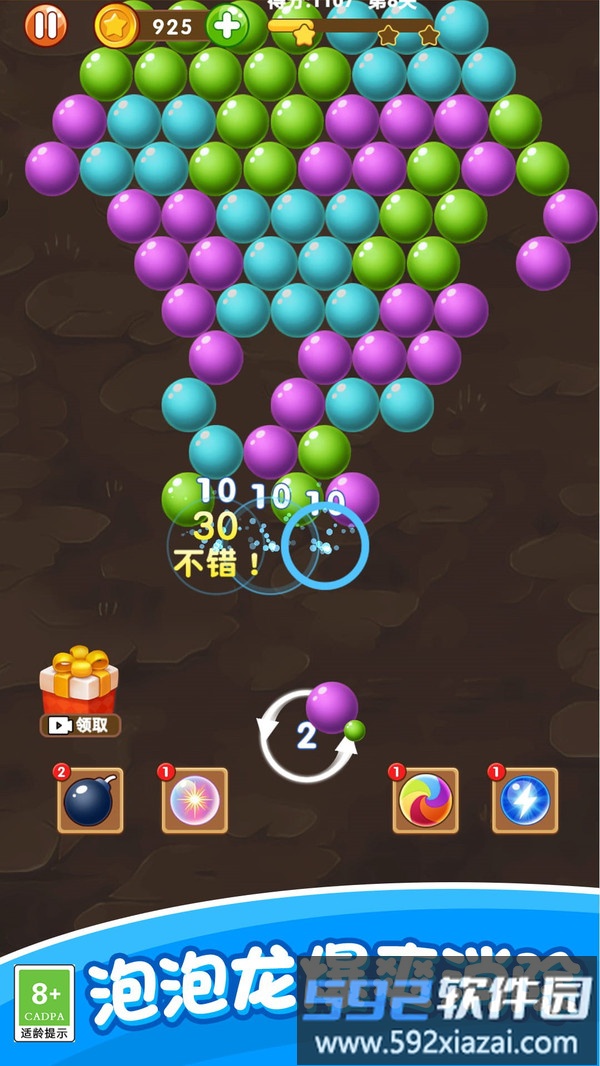
Task: Pause the game
Action: pyautogui.click(x=45, y=25)
